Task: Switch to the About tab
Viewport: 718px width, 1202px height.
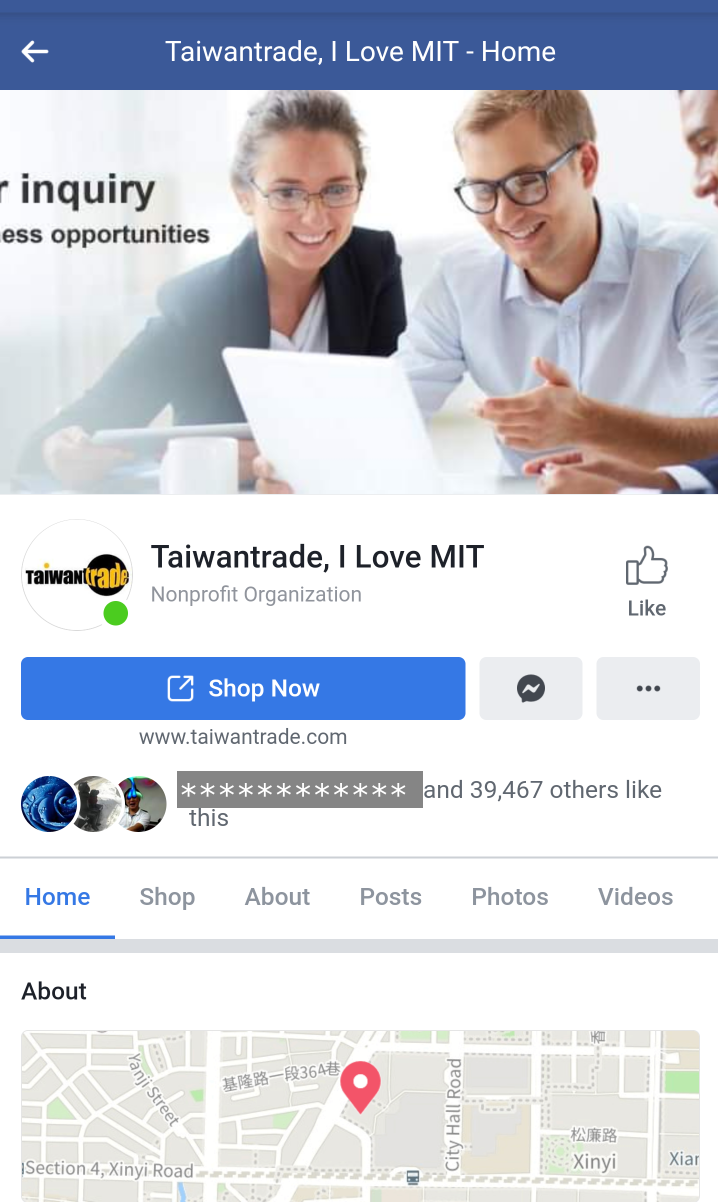Action: click(277, 897)
